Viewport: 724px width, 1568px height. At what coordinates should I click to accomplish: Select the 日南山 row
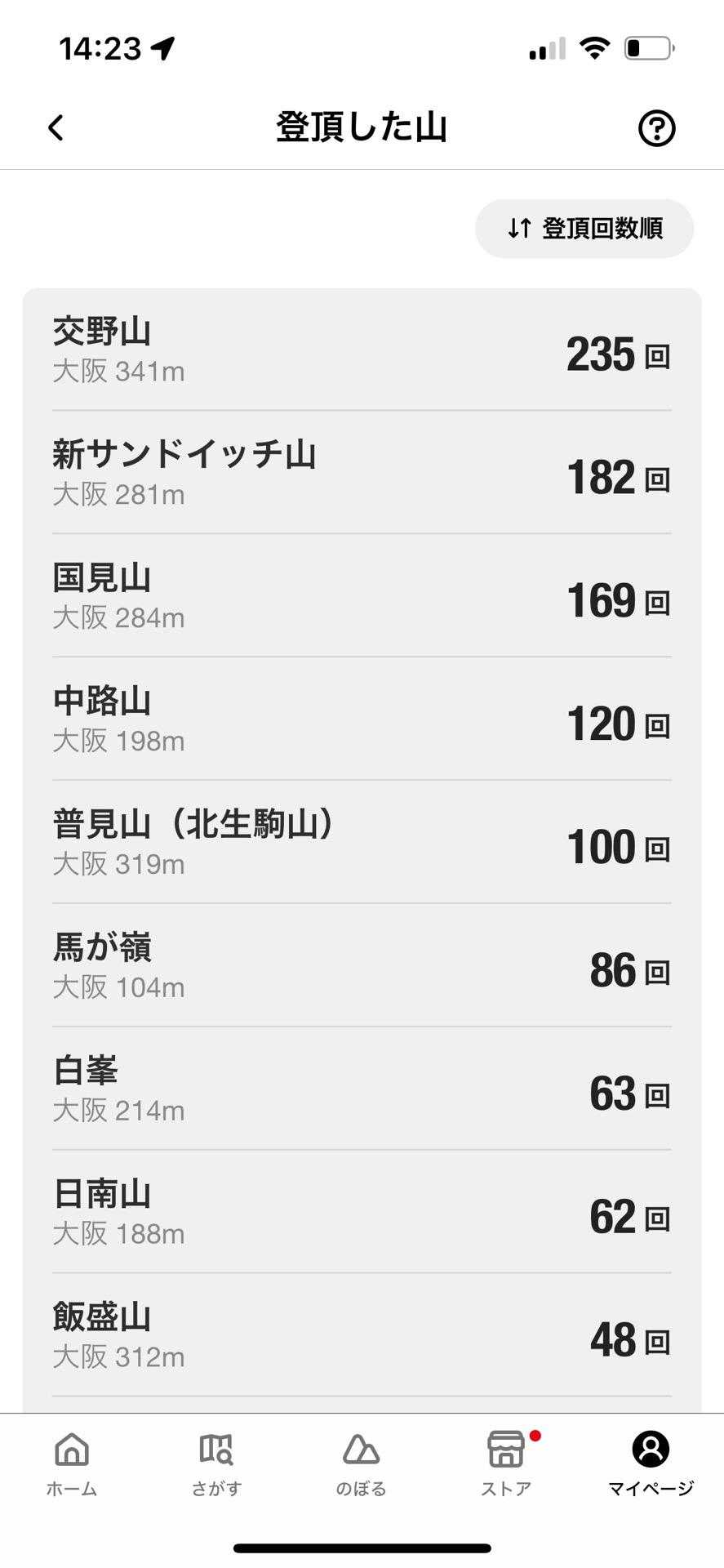362,1213
